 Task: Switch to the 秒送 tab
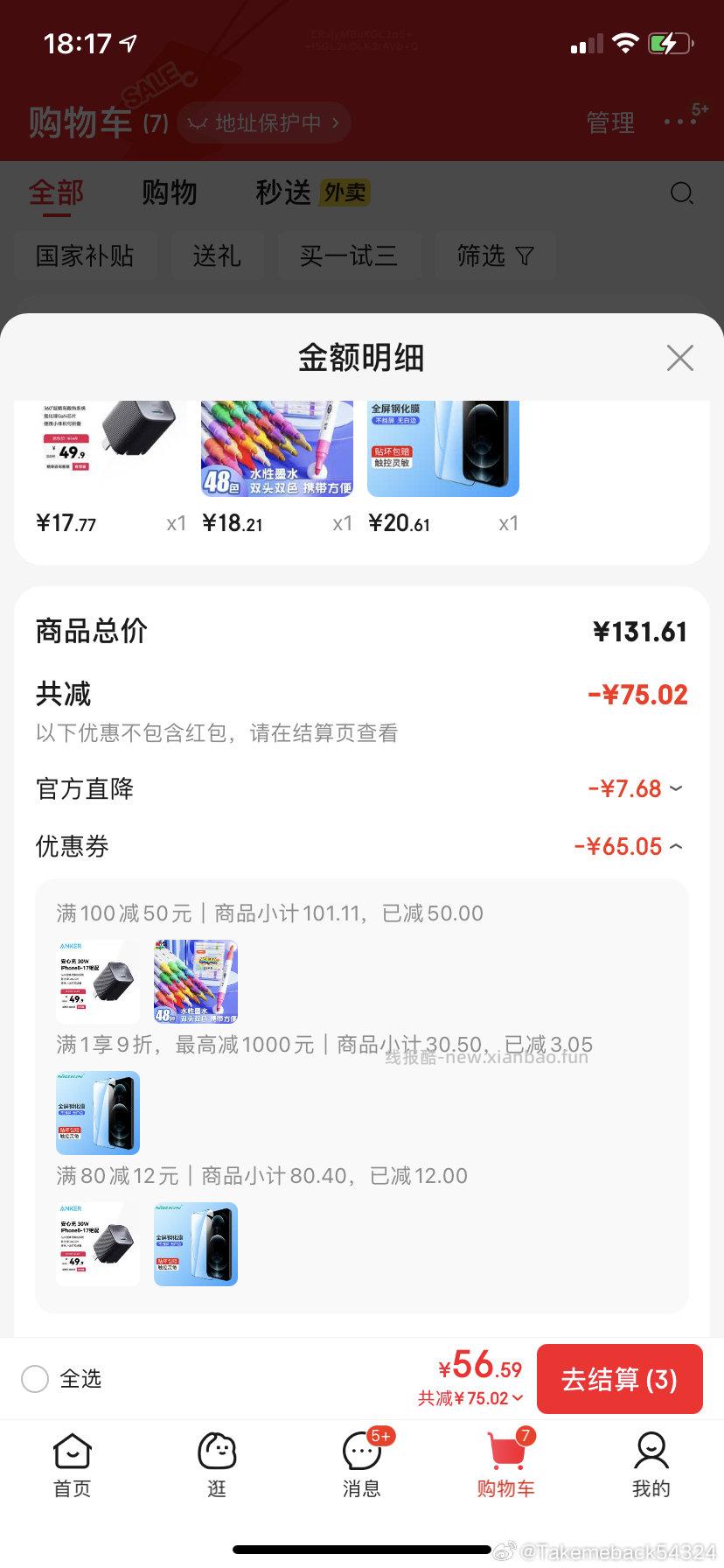[282, 192]
